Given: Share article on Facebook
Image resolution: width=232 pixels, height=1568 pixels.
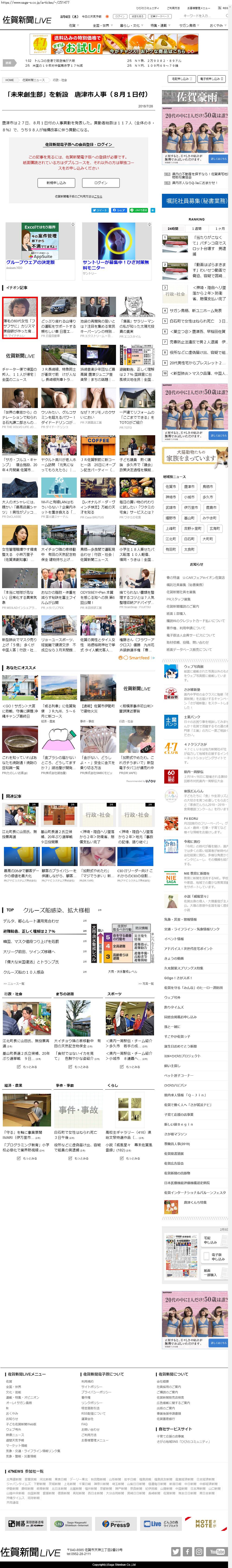Looking at the screenshot, I should point(118,210).
